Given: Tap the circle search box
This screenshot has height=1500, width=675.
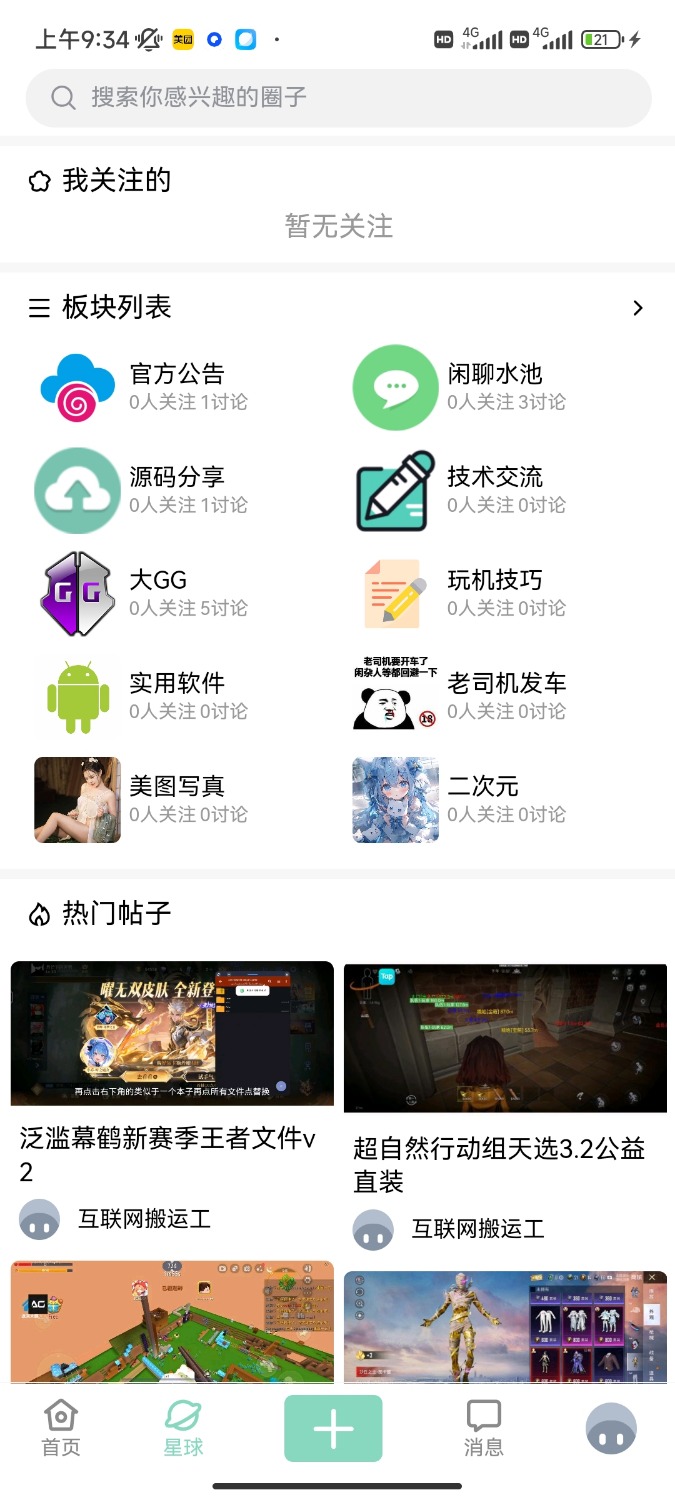Looking at the screenshot, I should (x=338, y=97).
